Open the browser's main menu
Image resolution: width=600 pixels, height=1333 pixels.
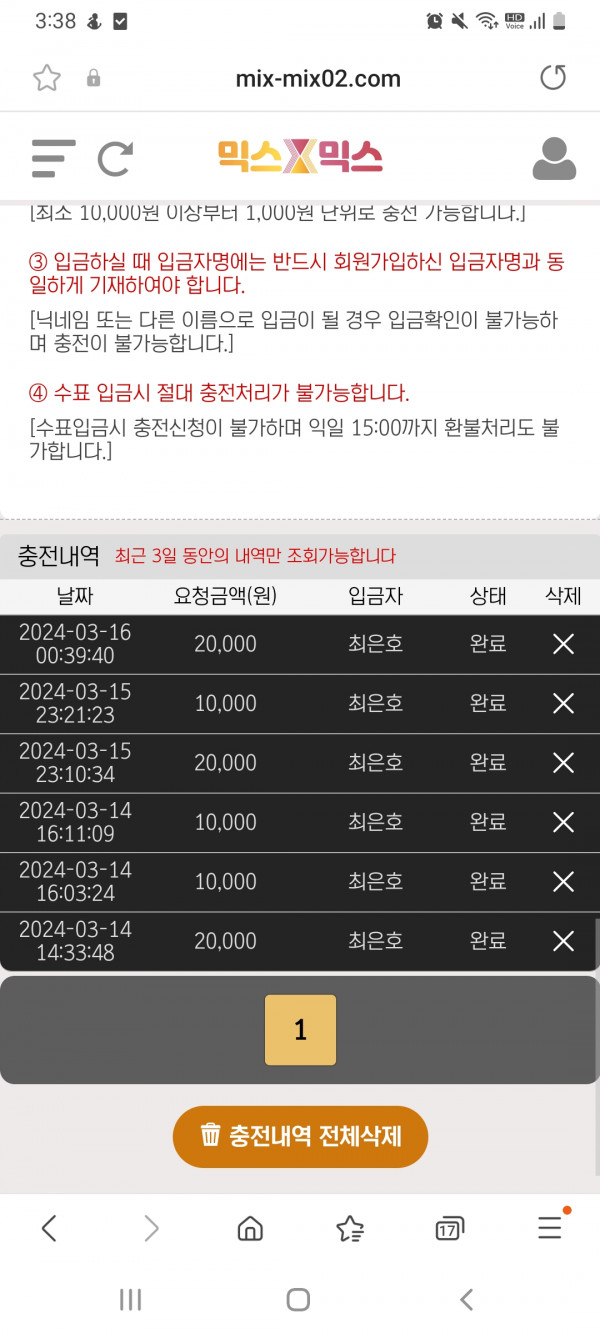pyautogui.click(x=550, y=1228)
